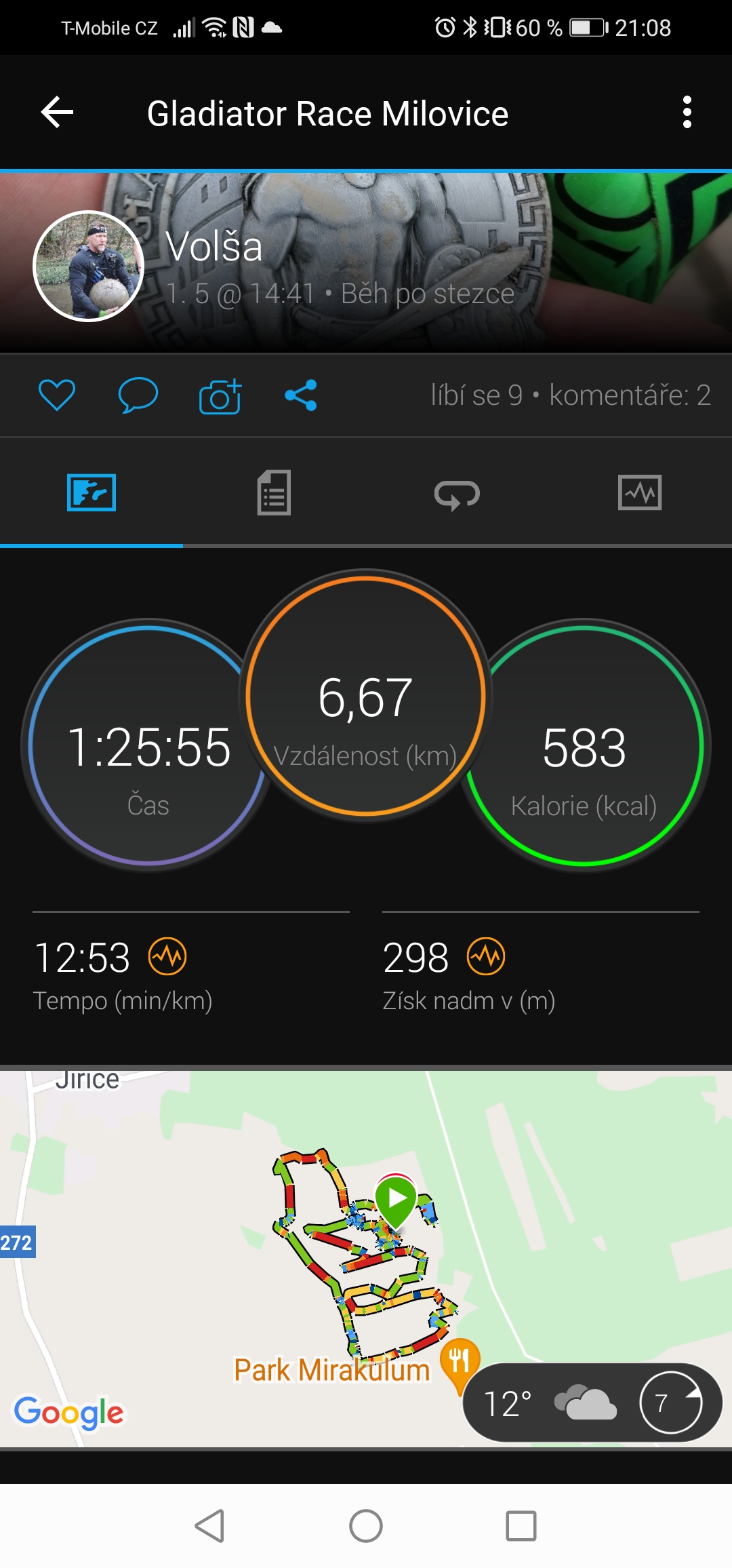Open Volša's profile picture
This screenshot has width=732, height=1568.
pyautogui.click(x=89, y=266)
